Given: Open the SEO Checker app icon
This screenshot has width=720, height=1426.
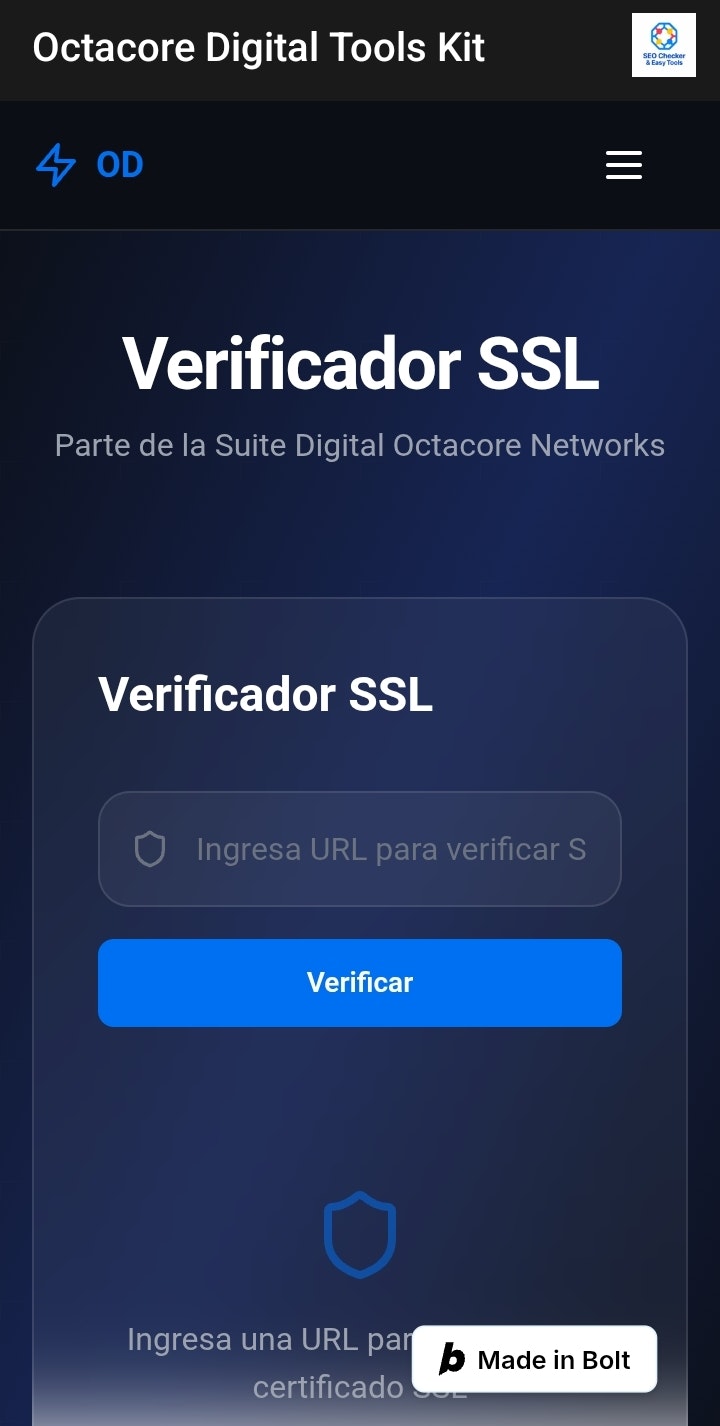Looking at the screenshot, I should click(664, 45).
